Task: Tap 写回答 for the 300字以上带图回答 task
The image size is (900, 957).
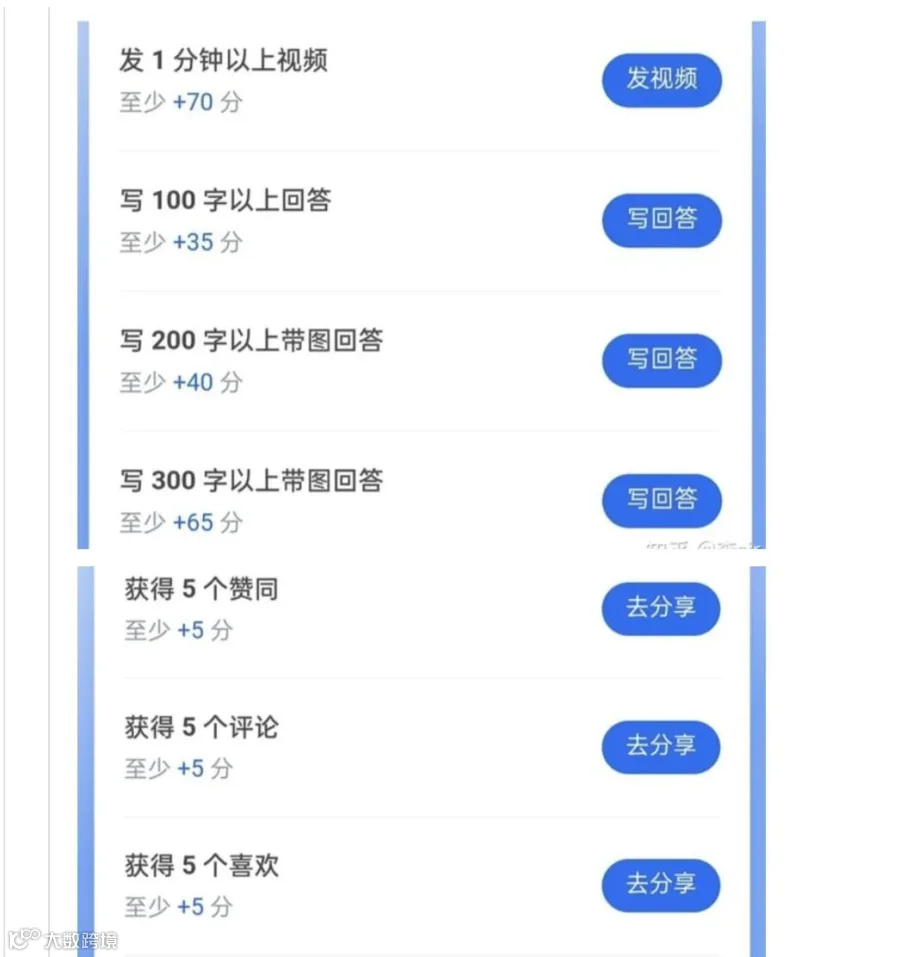Action: coord(662,501)
